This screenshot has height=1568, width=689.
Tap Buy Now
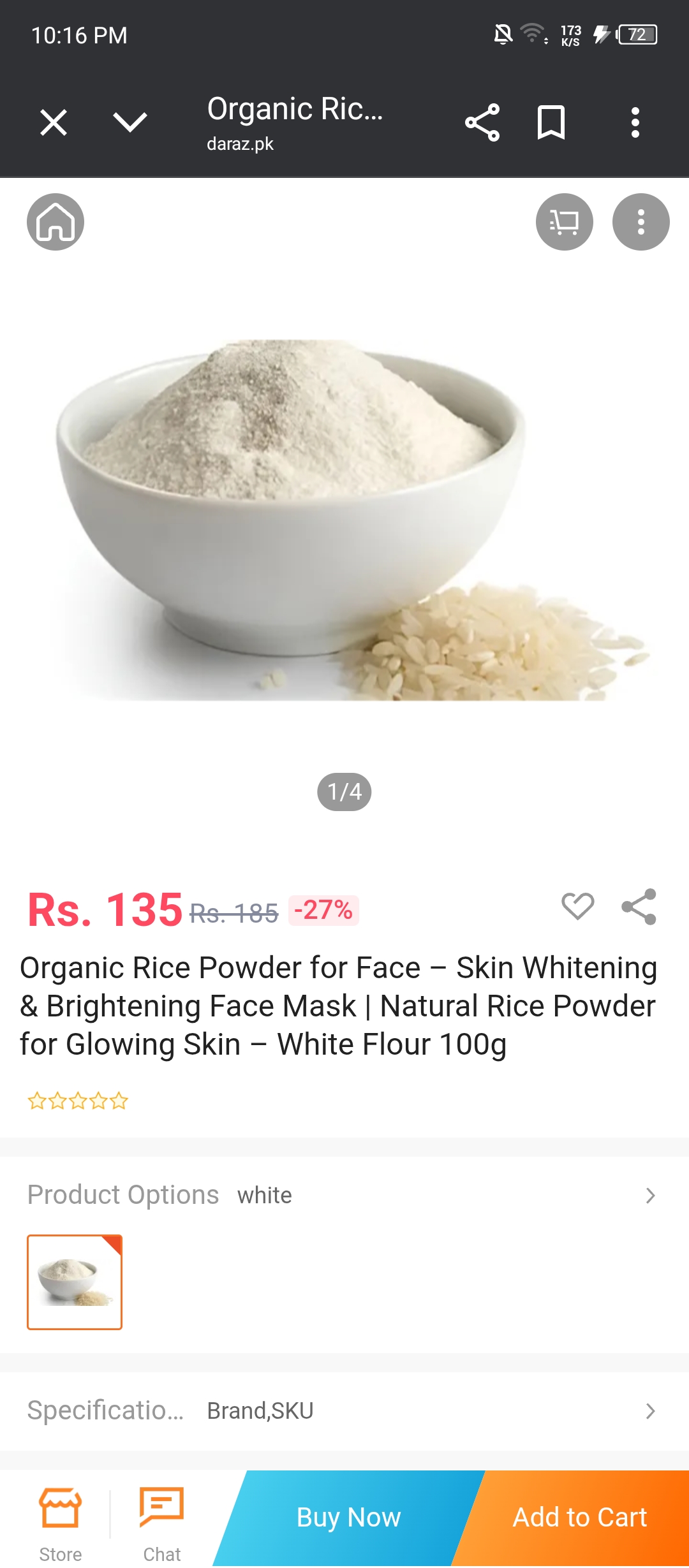pos(348,1518)
